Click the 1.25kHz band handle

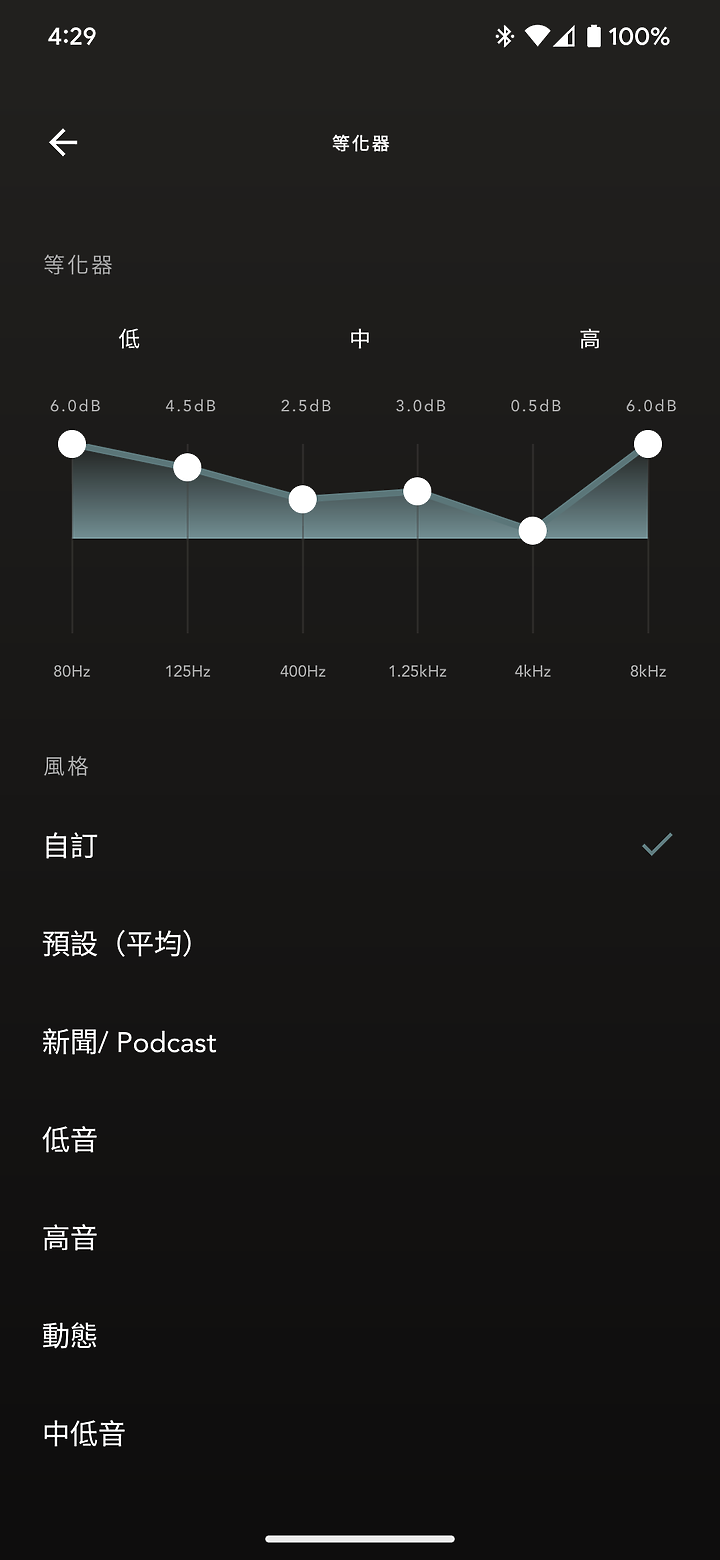point(417,491)
